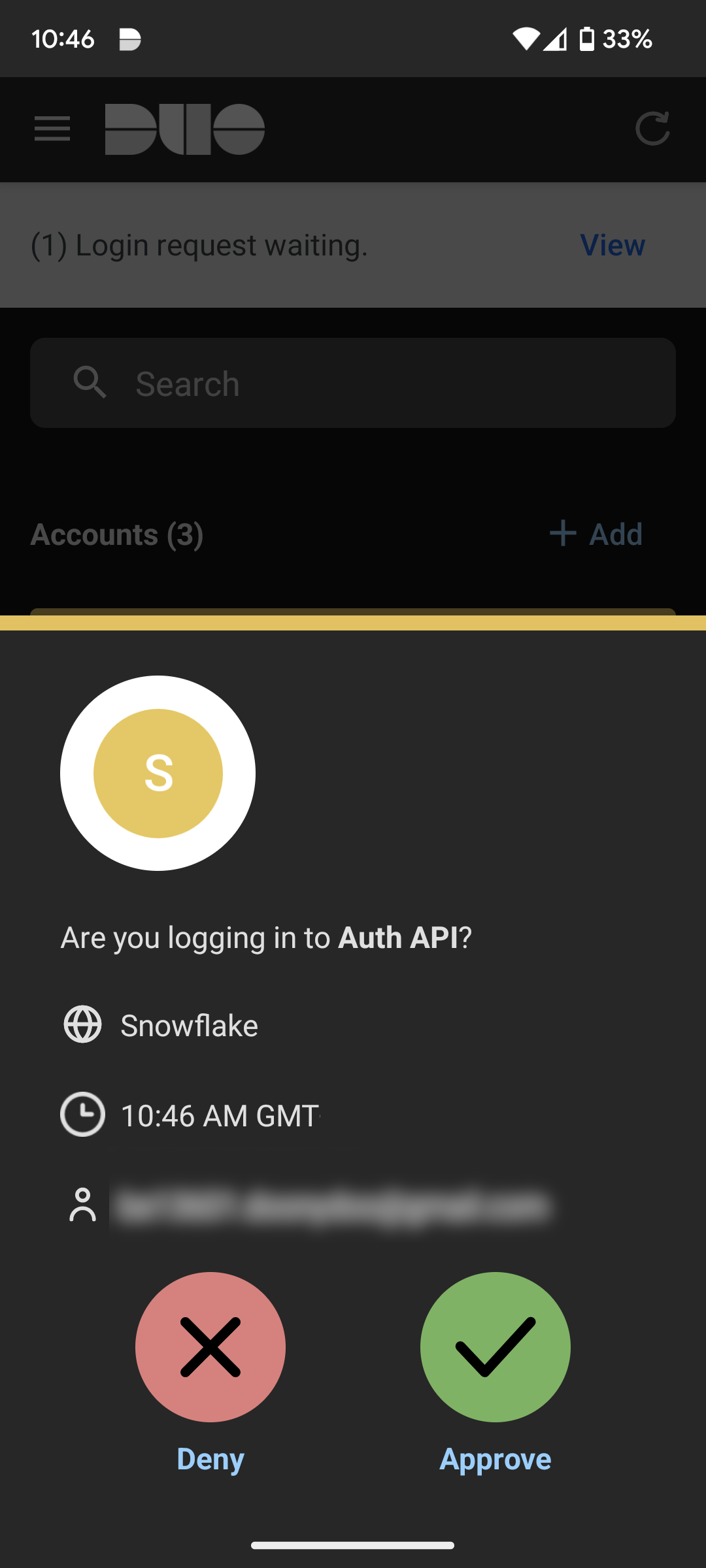This screenshot has height=1568, width=706.
Task: Select the yellow S account avatar
Action: tap(158, 773)
